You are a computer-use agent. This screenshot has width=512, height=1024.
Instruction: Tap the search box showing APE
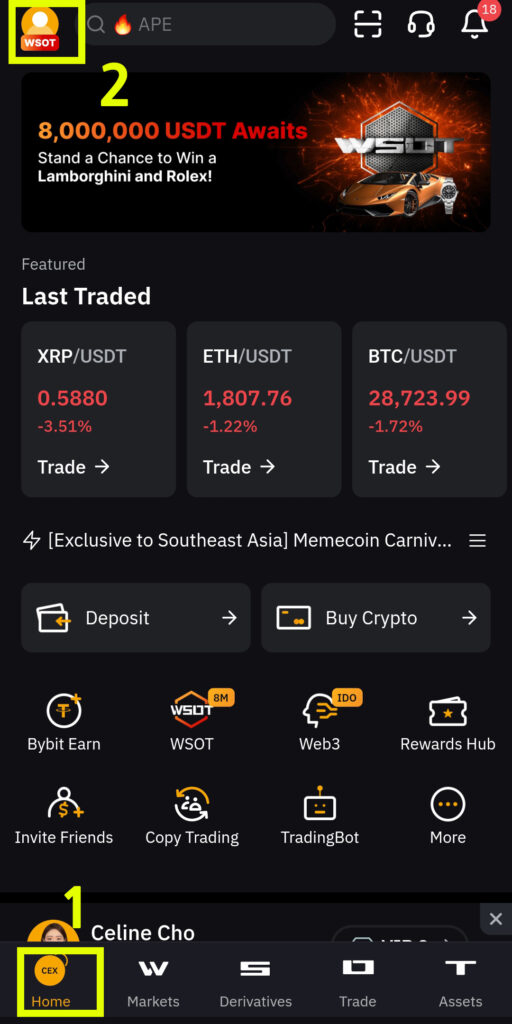[x=206, y=24]
